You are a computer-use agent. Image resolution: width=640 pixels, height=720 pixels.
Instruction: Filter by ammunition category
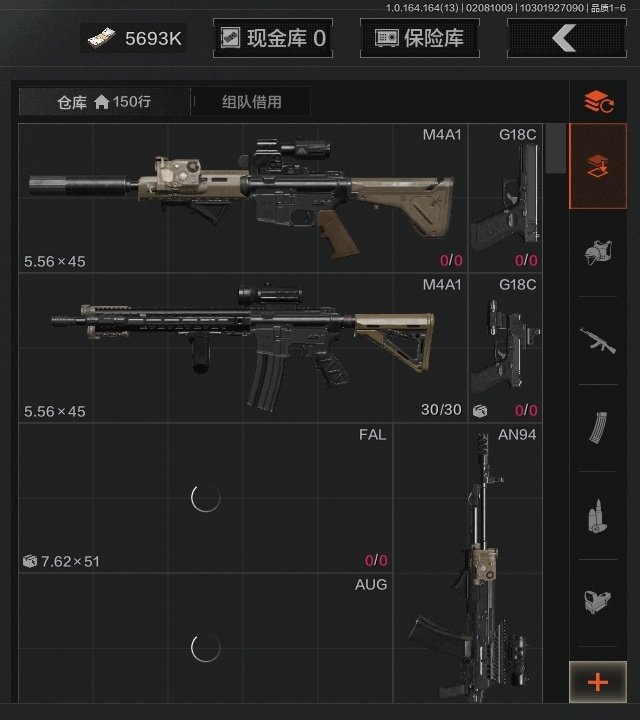pos(598,517)
